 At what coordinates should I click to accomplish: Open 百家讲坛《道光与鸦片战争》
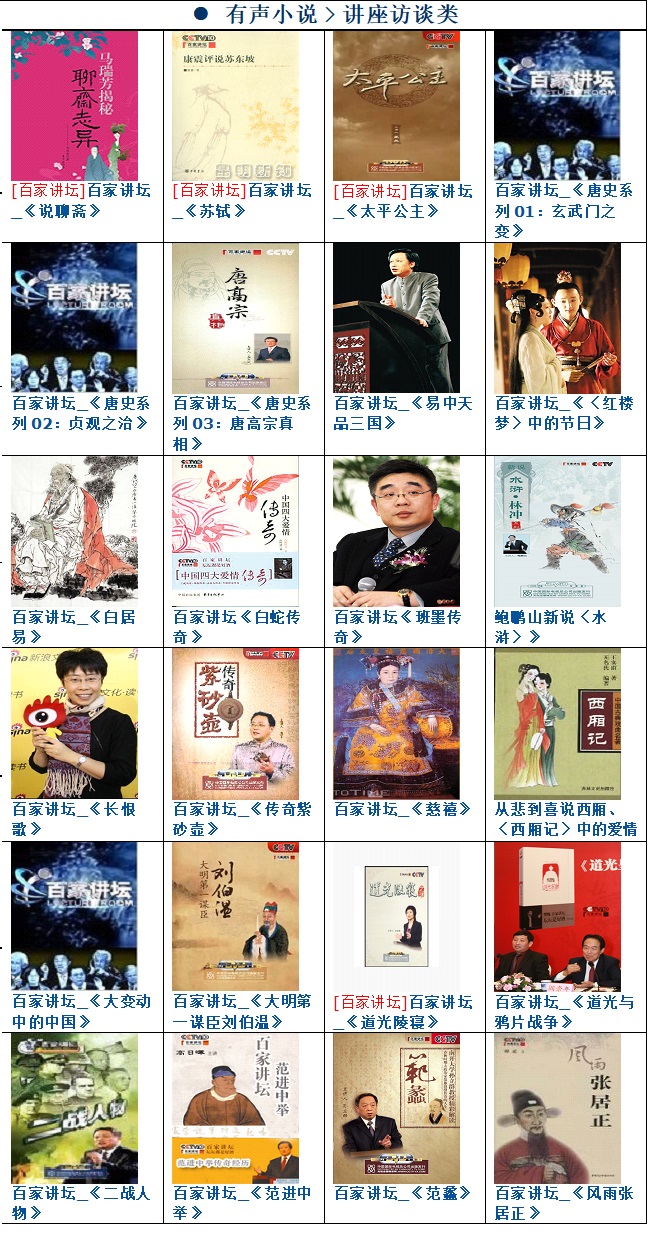[x=564, y=1012]
